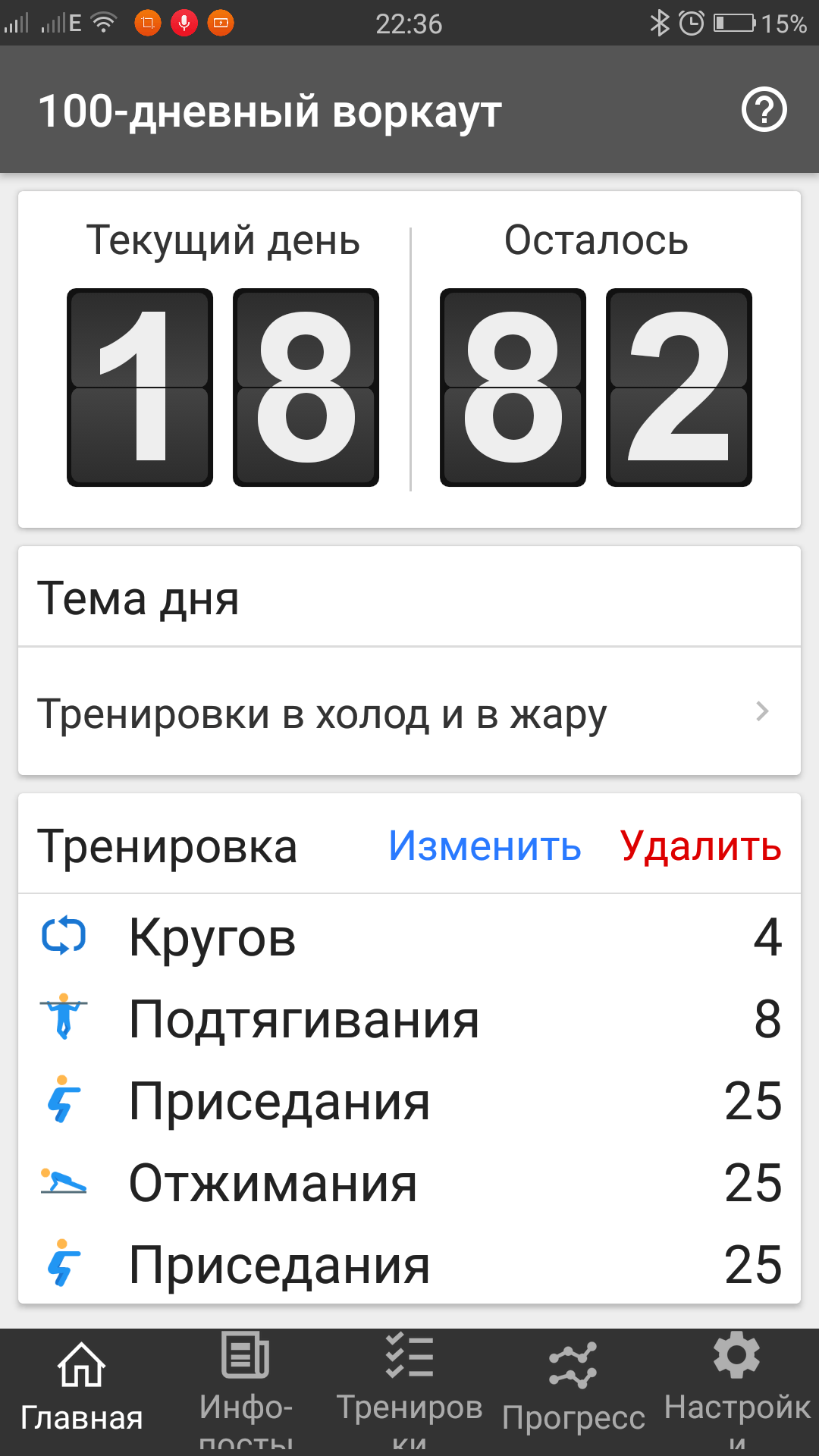The height and width of the screenshot is (1456, 819).
Task: Switch to the Инфо-посты tab
Action: (x=246, y=1389)
